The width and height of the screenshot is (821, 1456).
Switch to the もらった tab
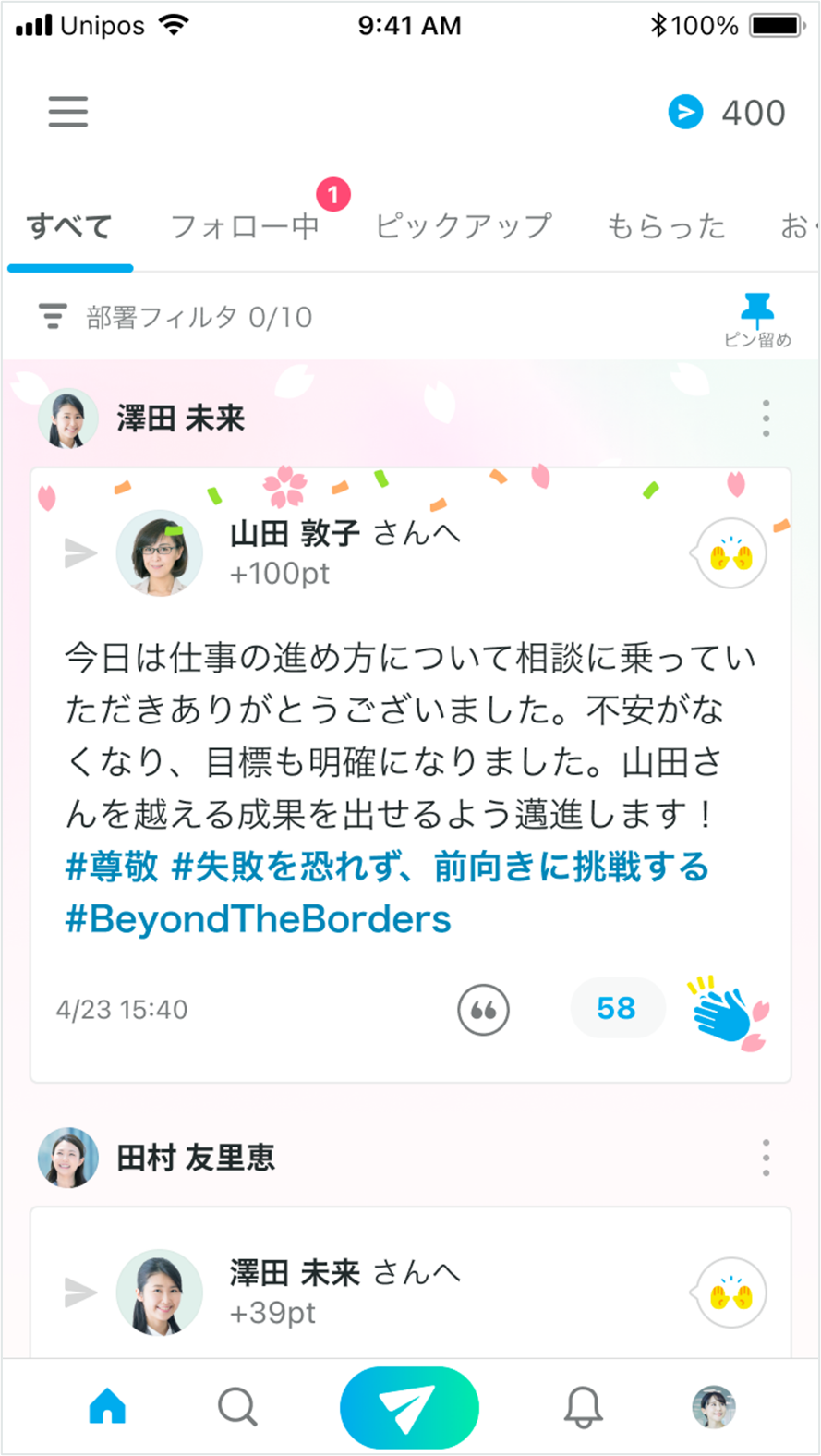[666, 226]
